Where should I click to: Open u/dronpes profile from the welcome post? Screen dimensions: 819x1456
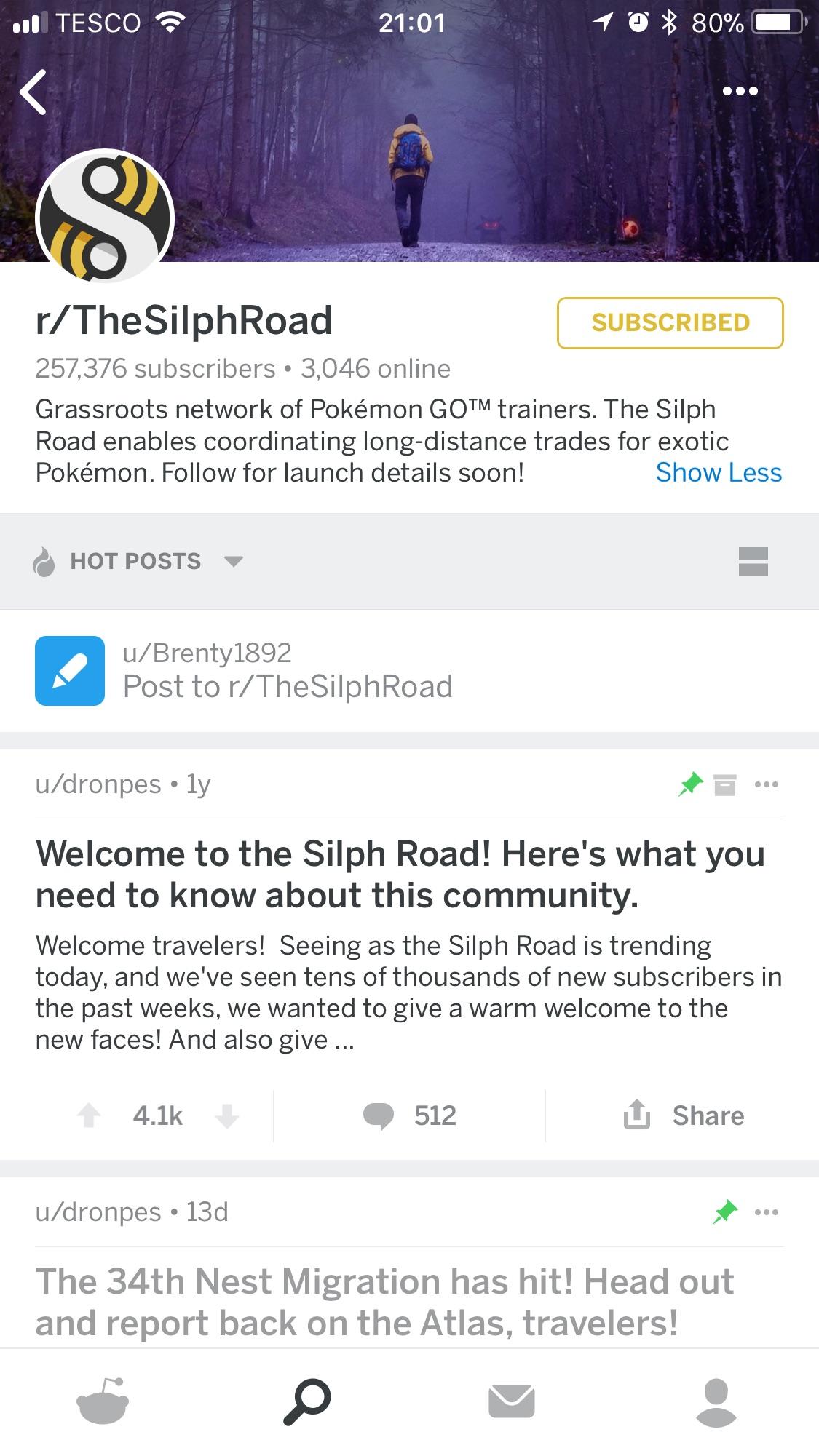pyautogui.click(x=99, y=784)
